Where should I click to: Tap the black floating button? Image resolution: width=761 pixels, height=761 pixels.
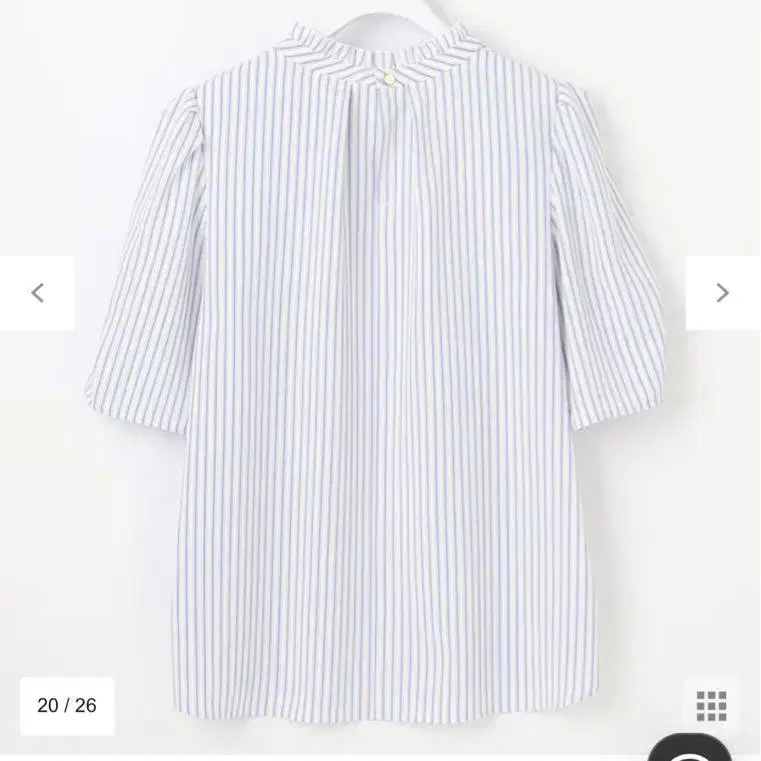coord(717,752)
